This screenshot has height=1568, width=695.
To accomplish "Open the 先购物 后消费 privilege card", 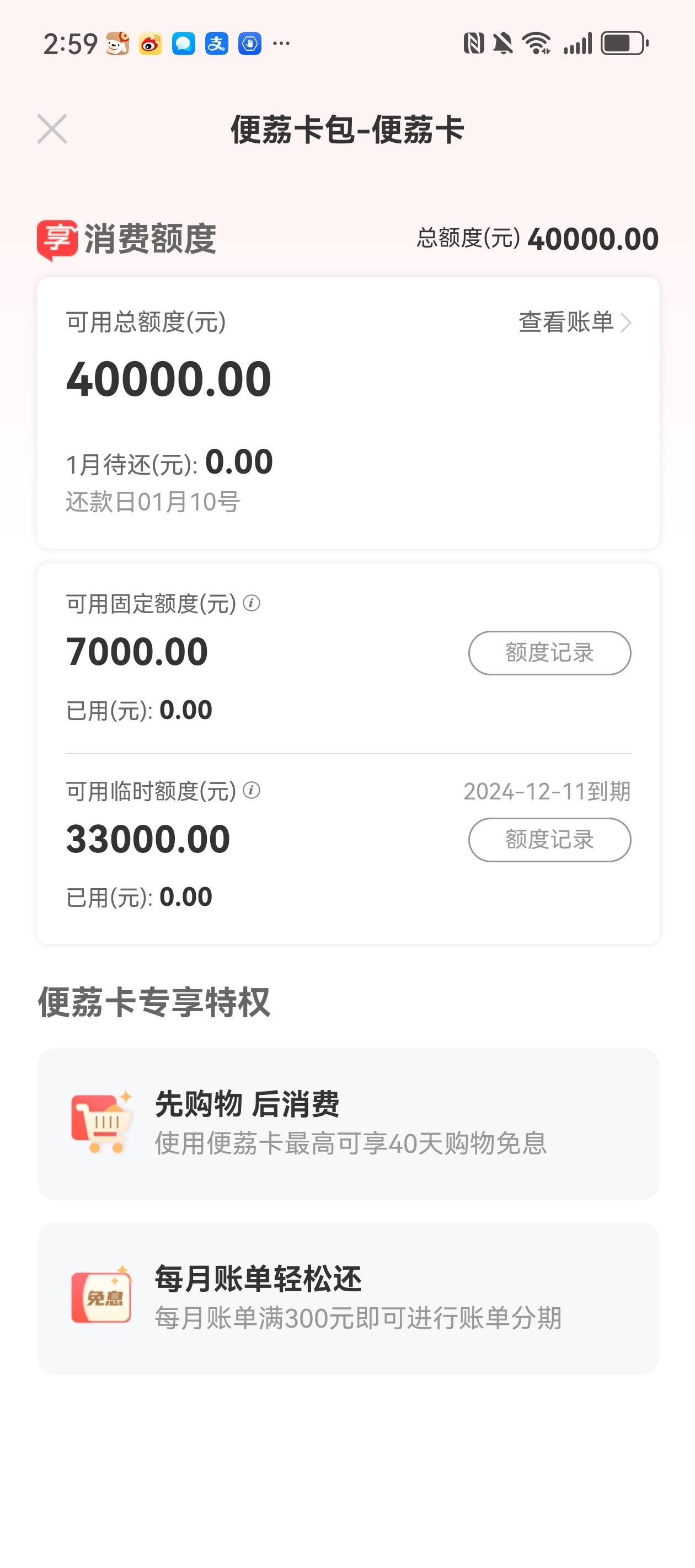I will [348, 1123].
